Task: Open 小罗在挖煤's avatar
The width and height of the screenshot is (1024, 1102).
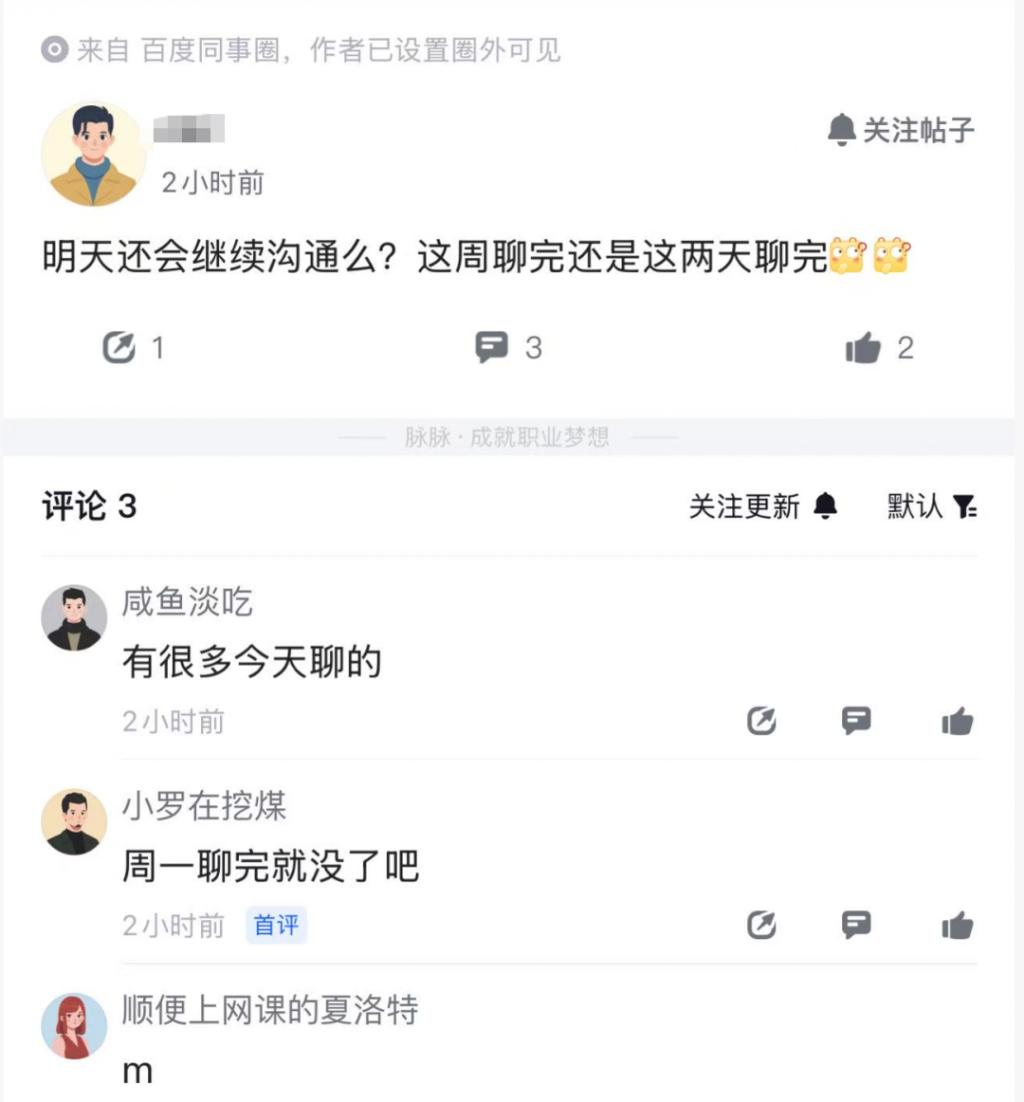Action: coord(74,822)
